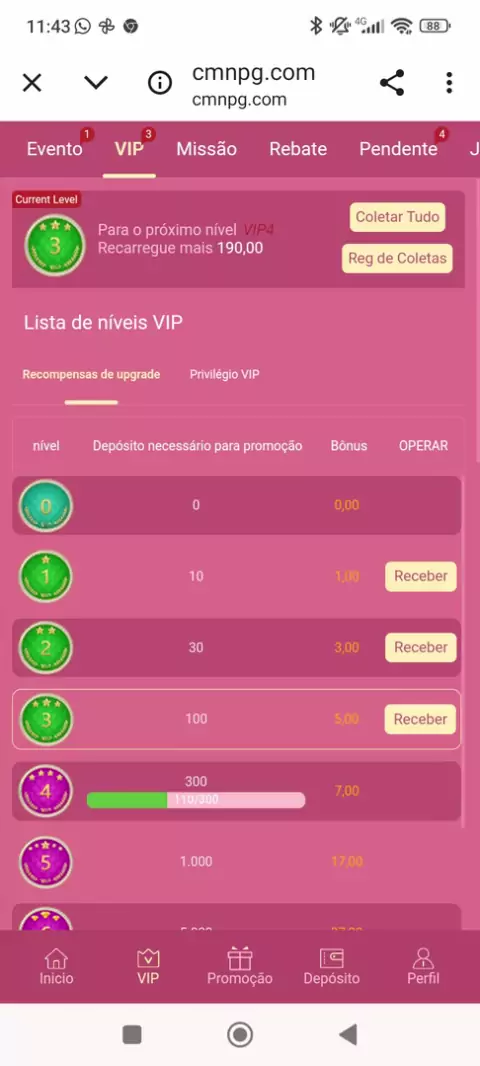Tap the Coletar Tudo button

398,218
